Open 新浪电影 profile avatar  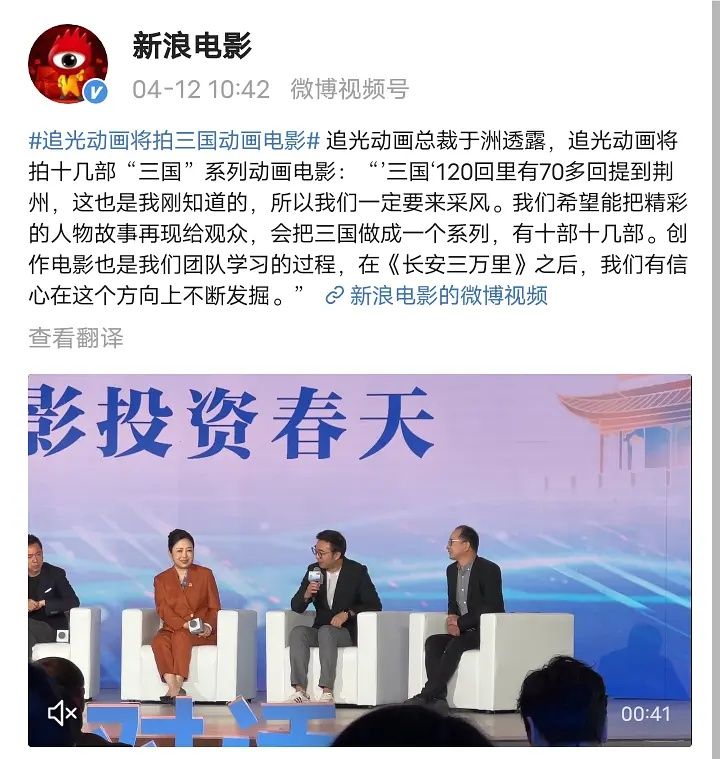point(68,66)
